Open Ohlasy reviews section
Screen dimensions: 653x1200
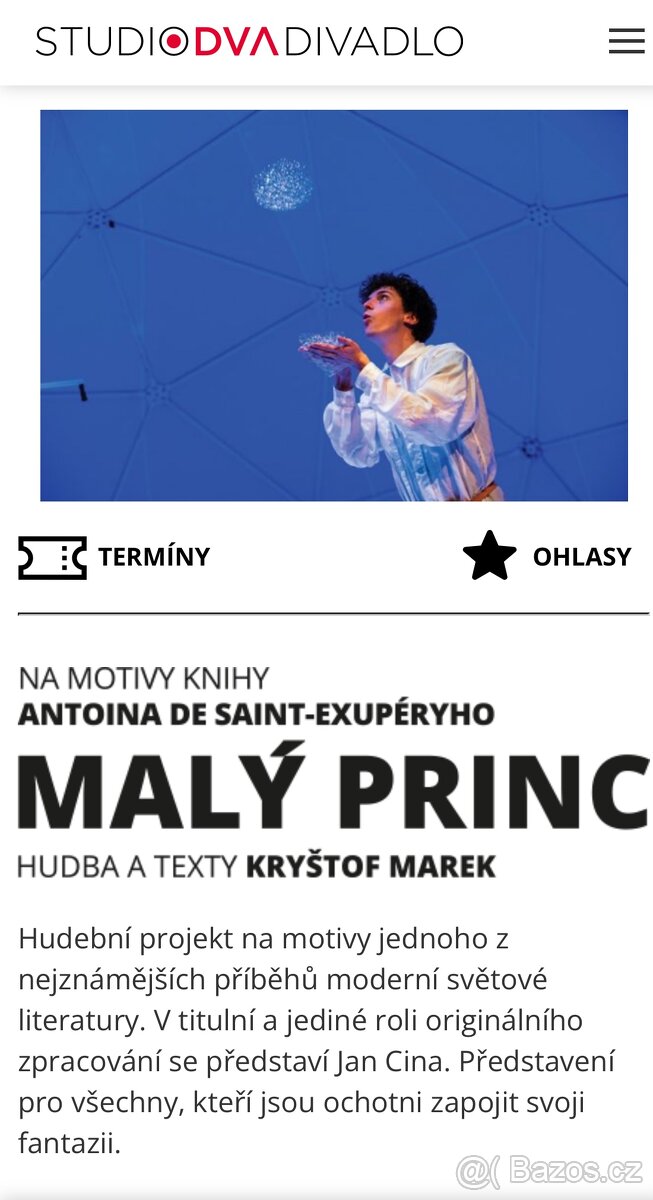[547, 557]
